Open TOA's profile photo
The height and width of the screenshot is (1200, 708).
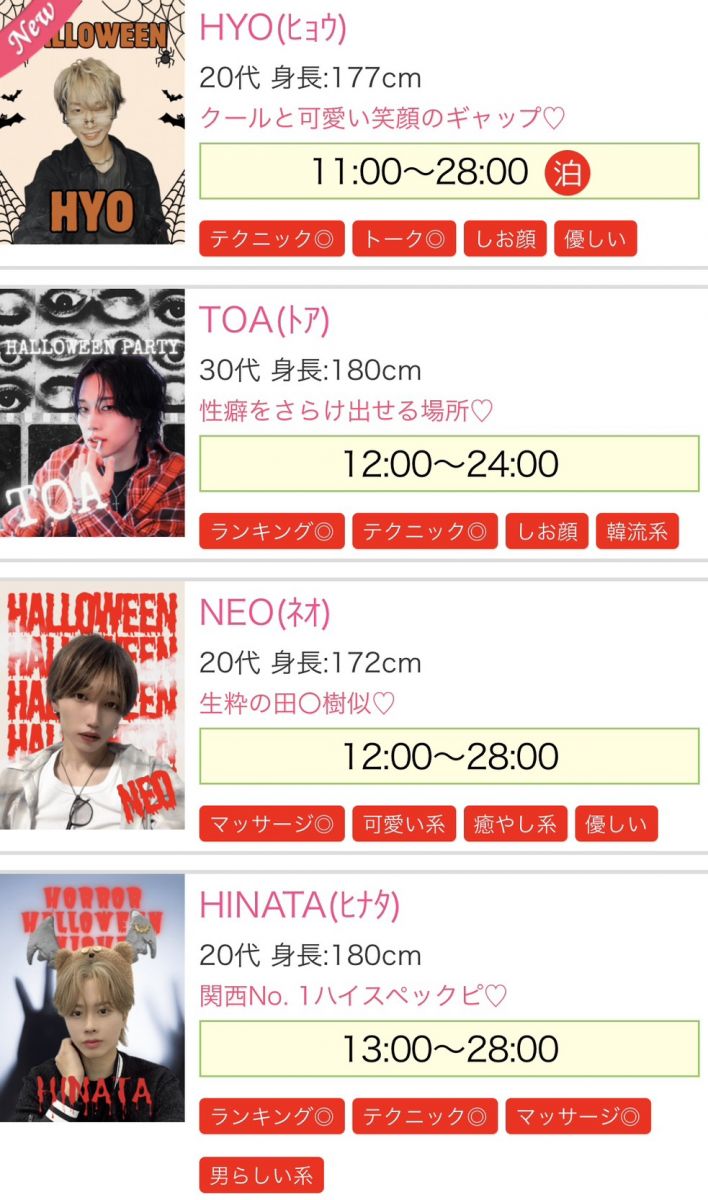92,413
